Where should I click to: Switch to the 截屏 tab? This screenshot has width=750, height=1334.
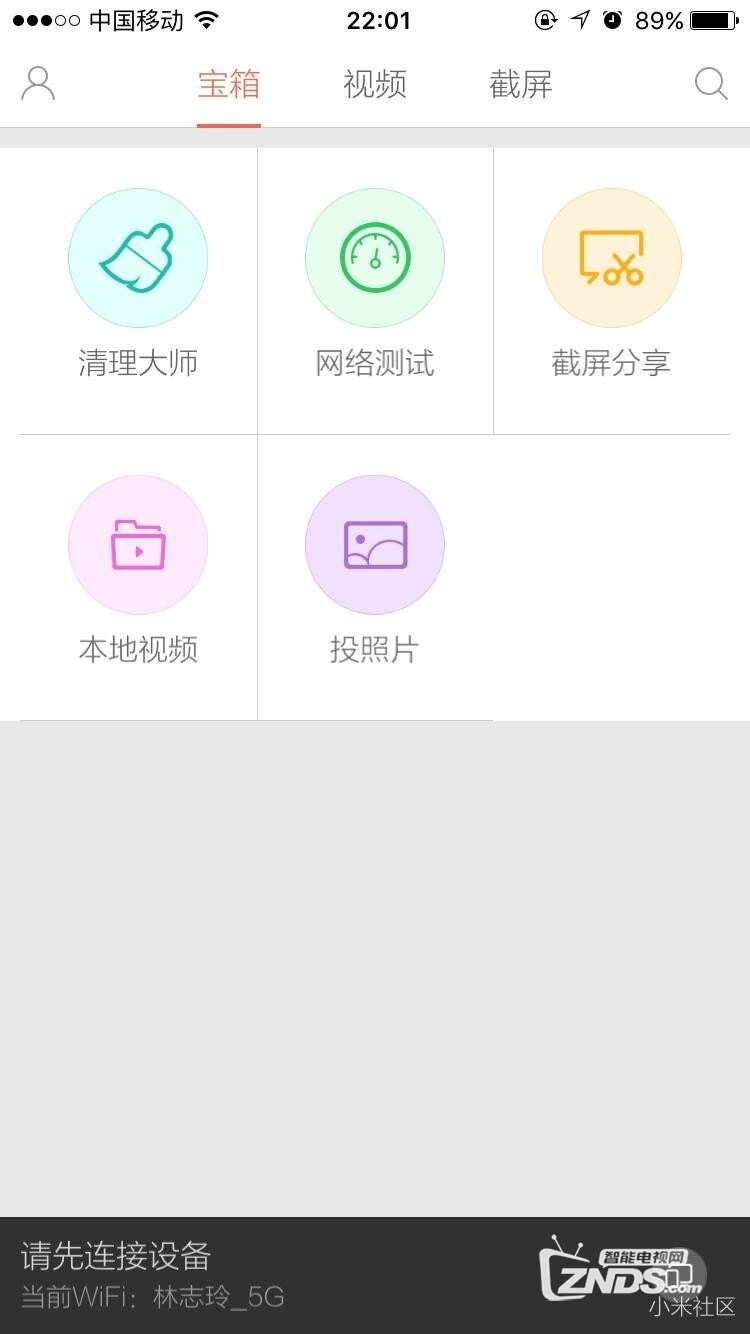(x=521, y=85)
